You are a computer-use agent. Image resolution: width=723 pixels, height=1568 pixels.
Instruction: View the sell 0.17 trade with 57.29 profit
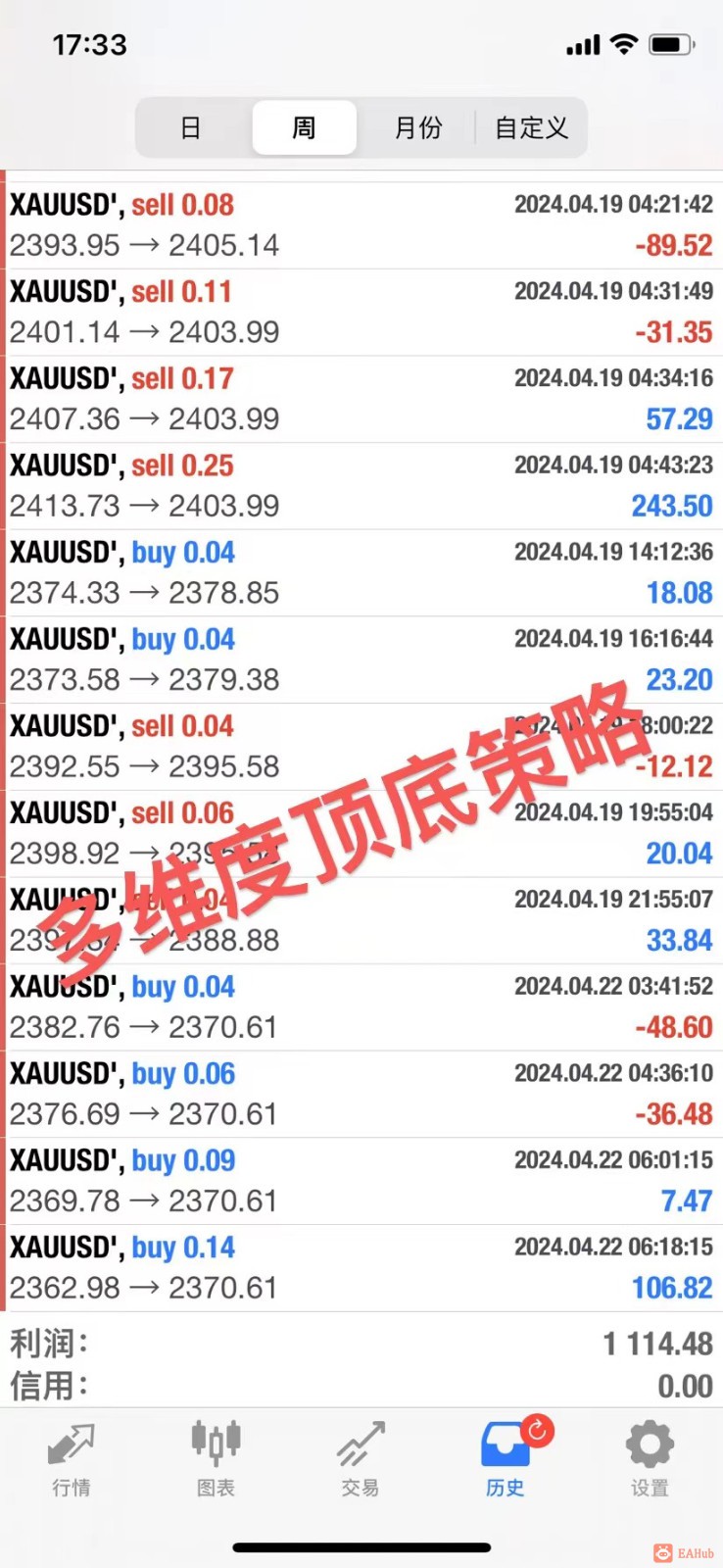[x=361, y=399]
